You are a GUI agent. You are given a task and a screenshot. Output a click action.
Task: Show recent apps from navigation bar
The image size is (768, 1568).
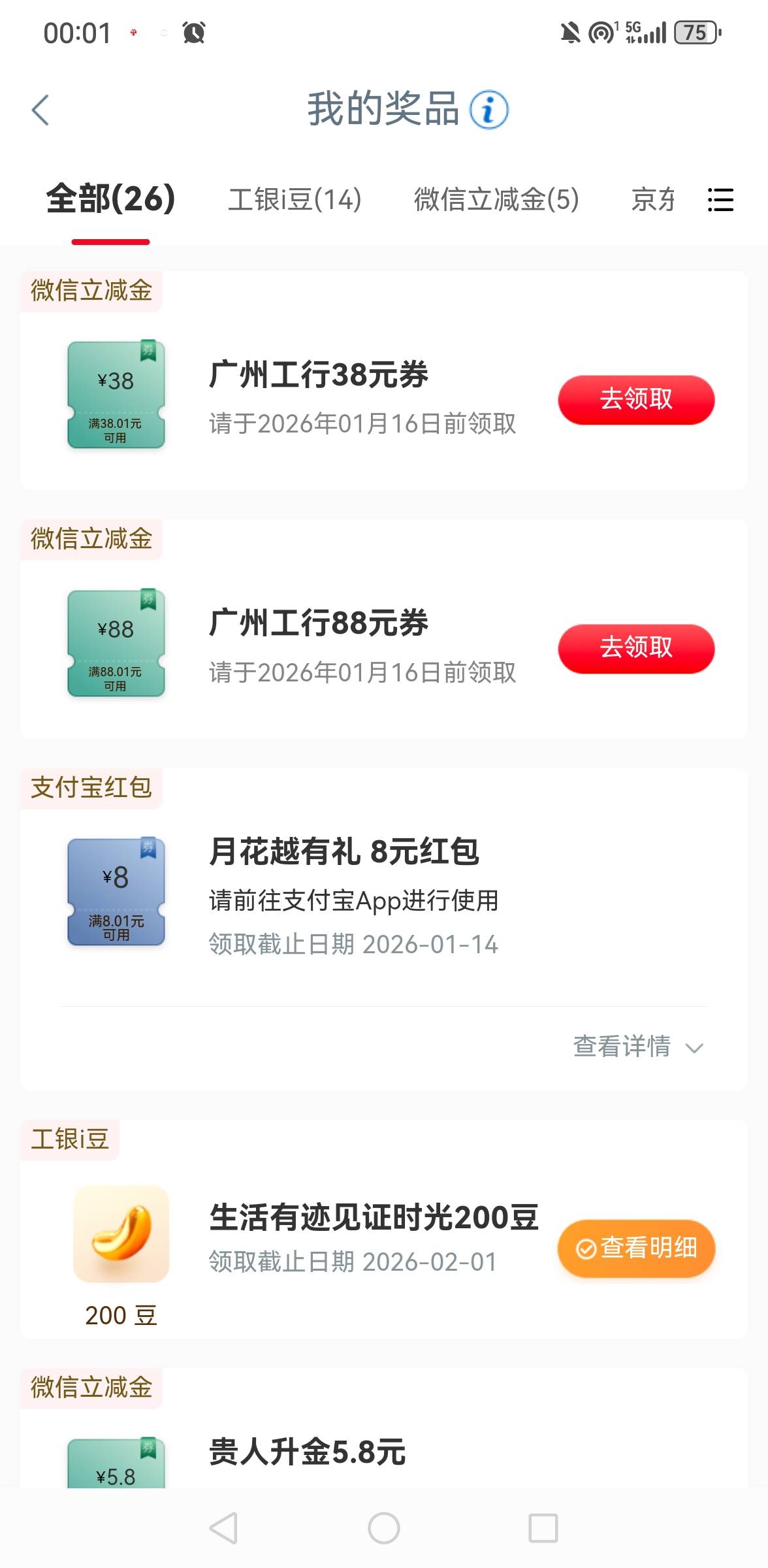point(543,1528)
